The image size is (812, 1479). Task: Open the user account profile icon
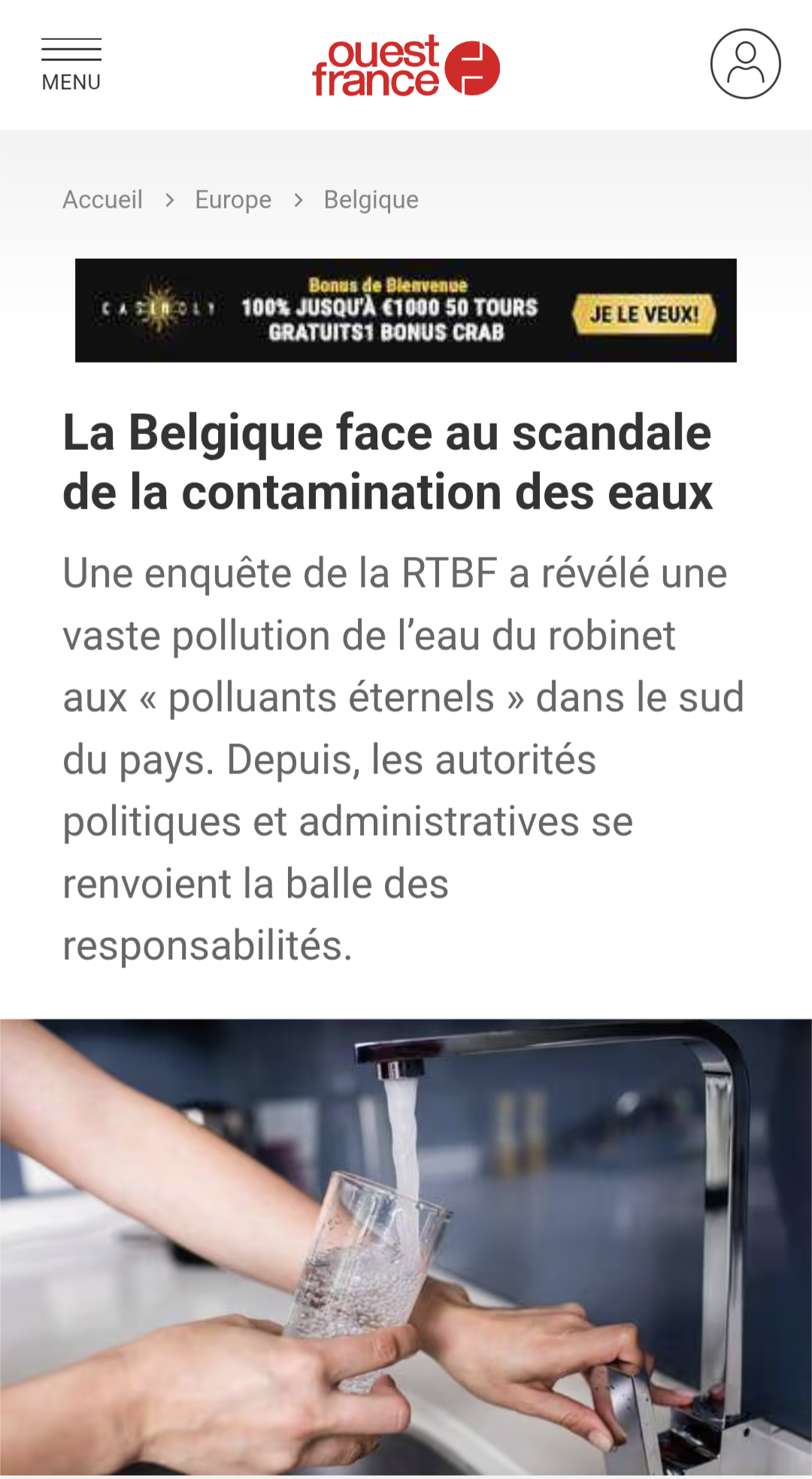pyautogui.click(x=745, y=64)
